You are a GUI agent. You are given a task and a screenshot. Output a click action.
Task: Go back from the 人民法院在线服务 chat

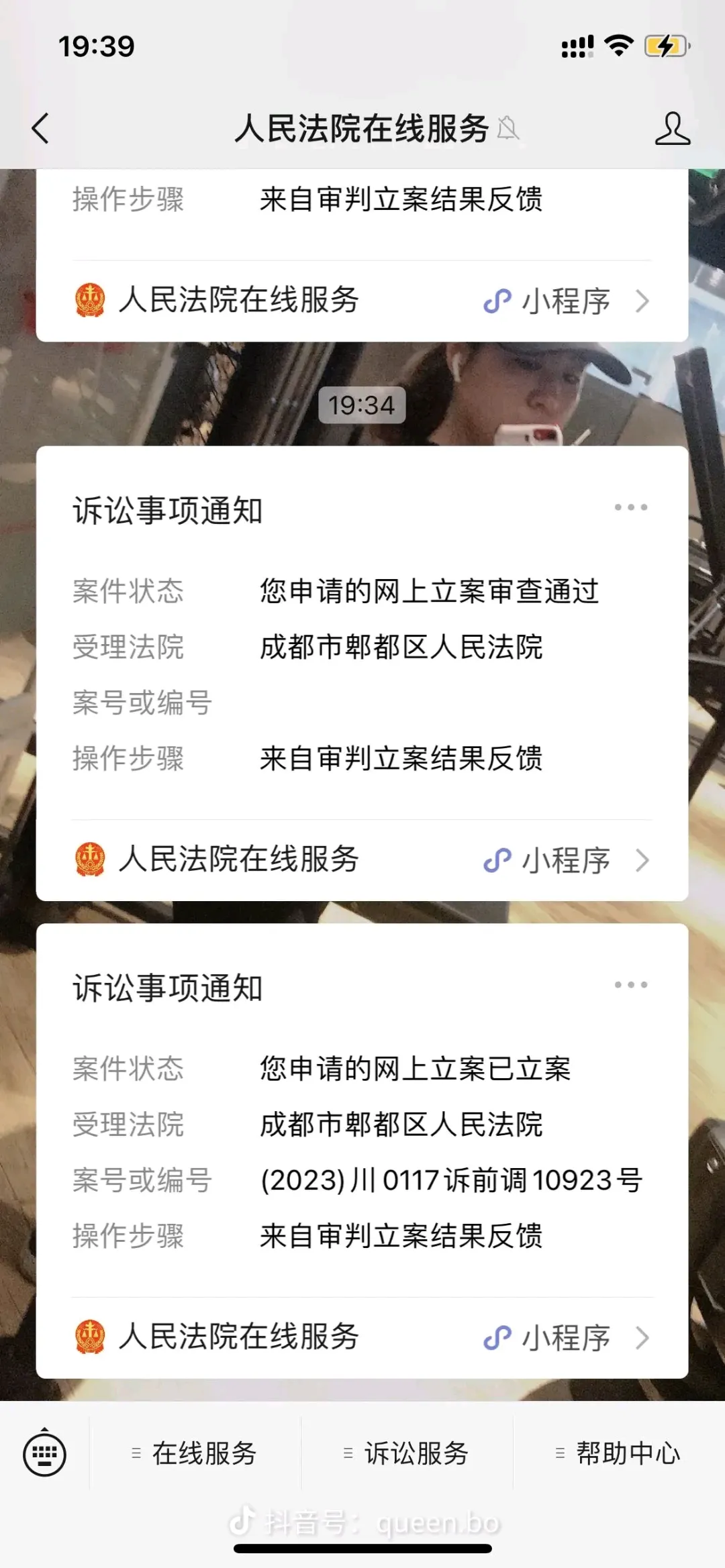coord(40,128)
